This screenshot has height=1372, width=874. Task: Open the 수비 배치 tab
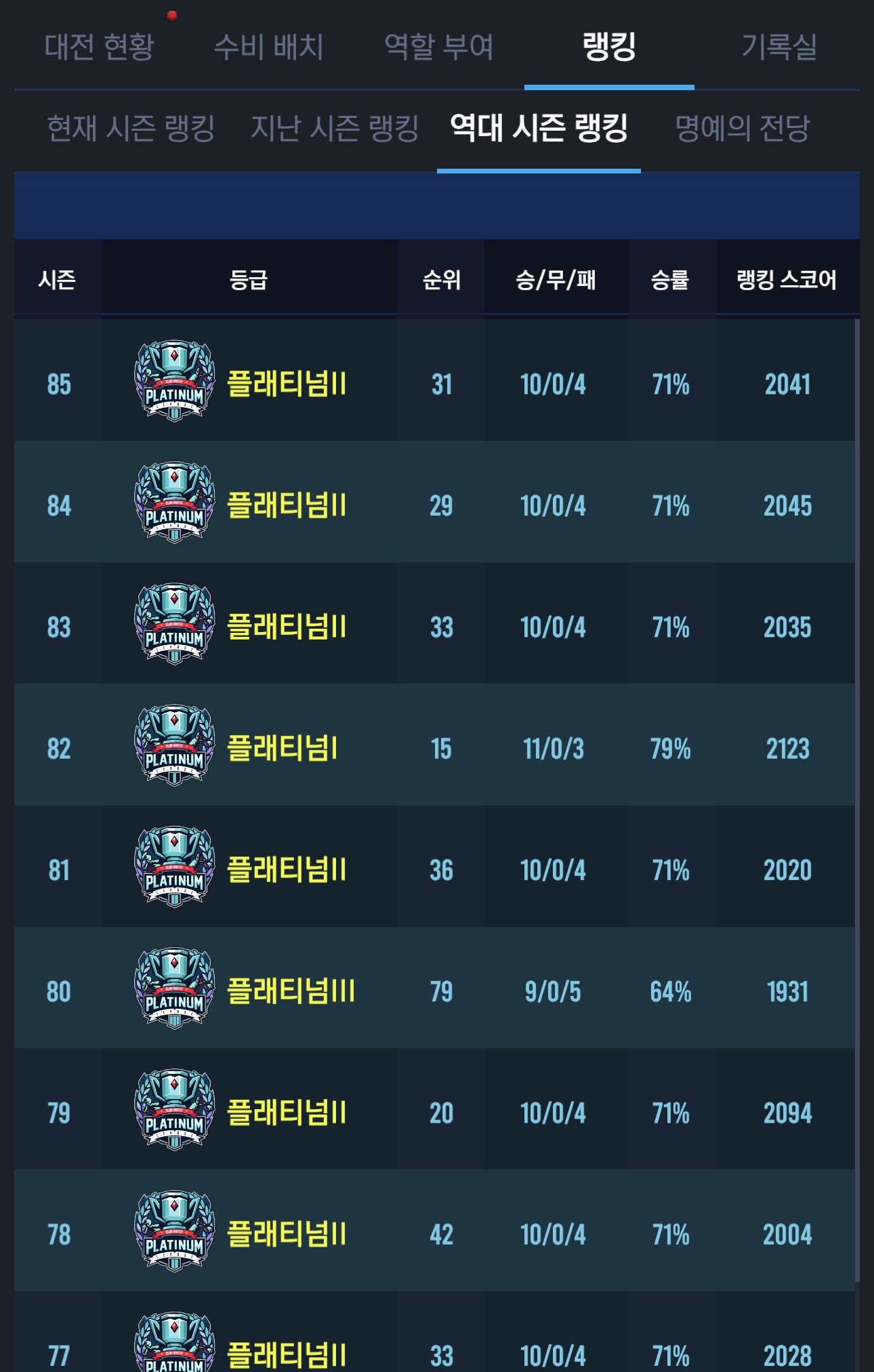pyautogui.click(x=269, y=47)
